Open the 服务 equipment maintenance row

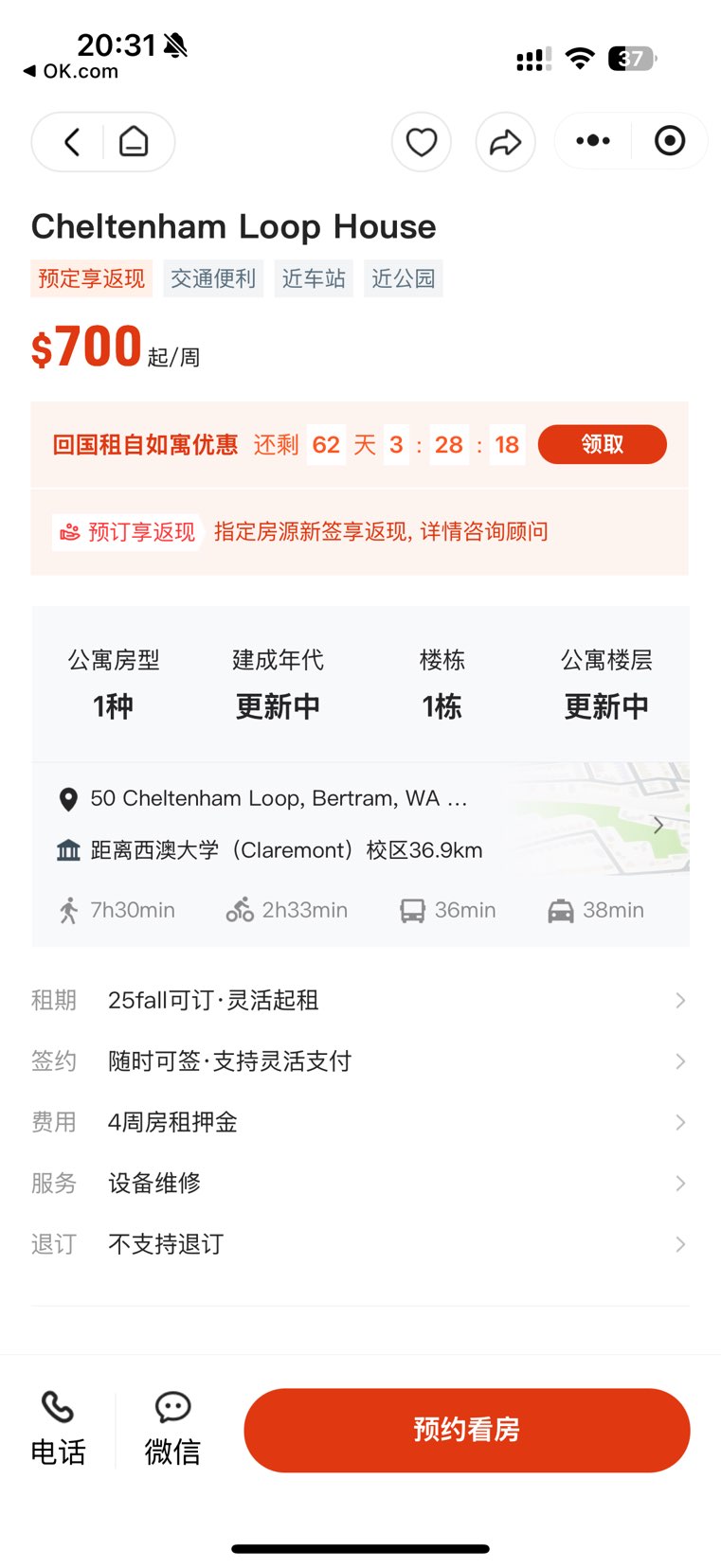click(x=360, y=1183)
